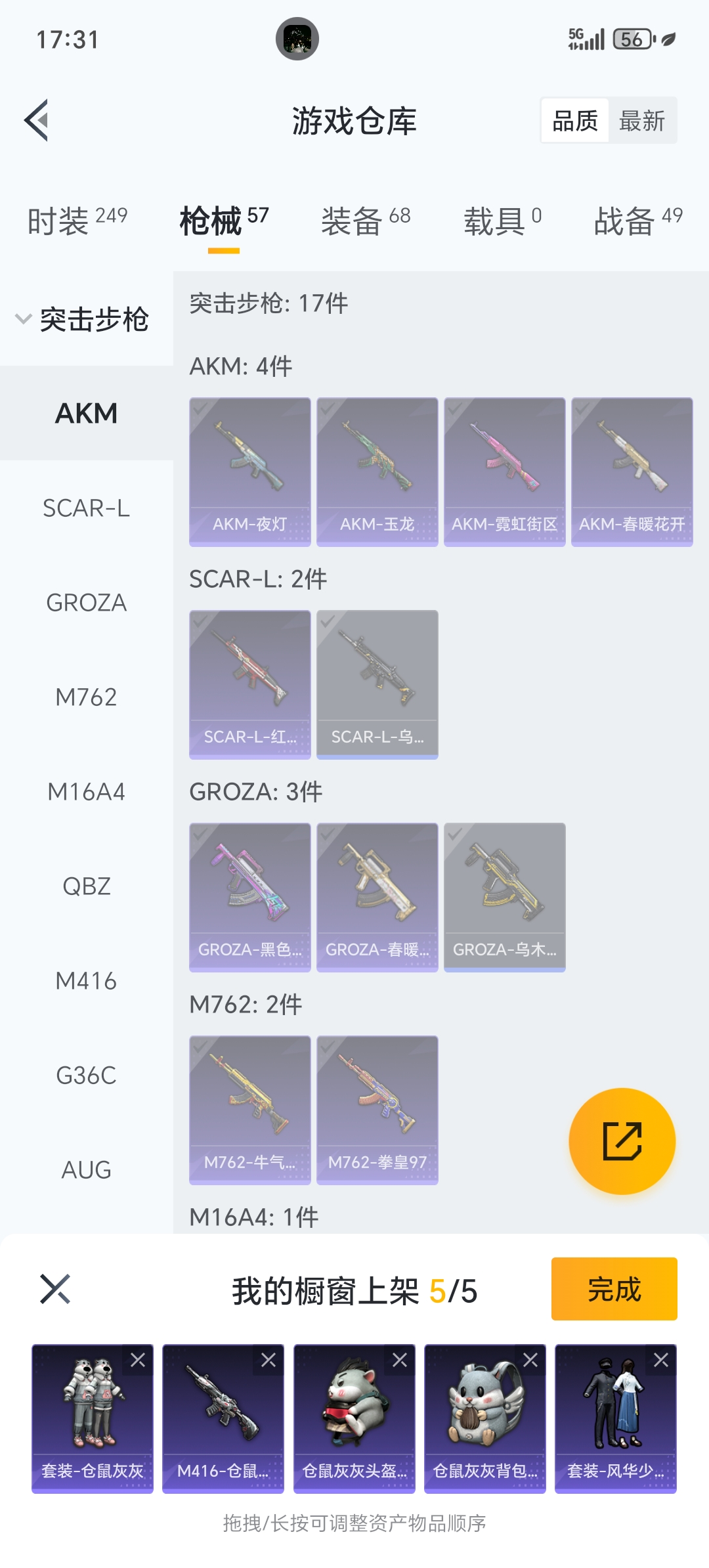The width and height of the screenshot is (709, 1568).
Task: Select the AKM-夜灯 skin
Action: pyautogui.click(x=249, y=471)
